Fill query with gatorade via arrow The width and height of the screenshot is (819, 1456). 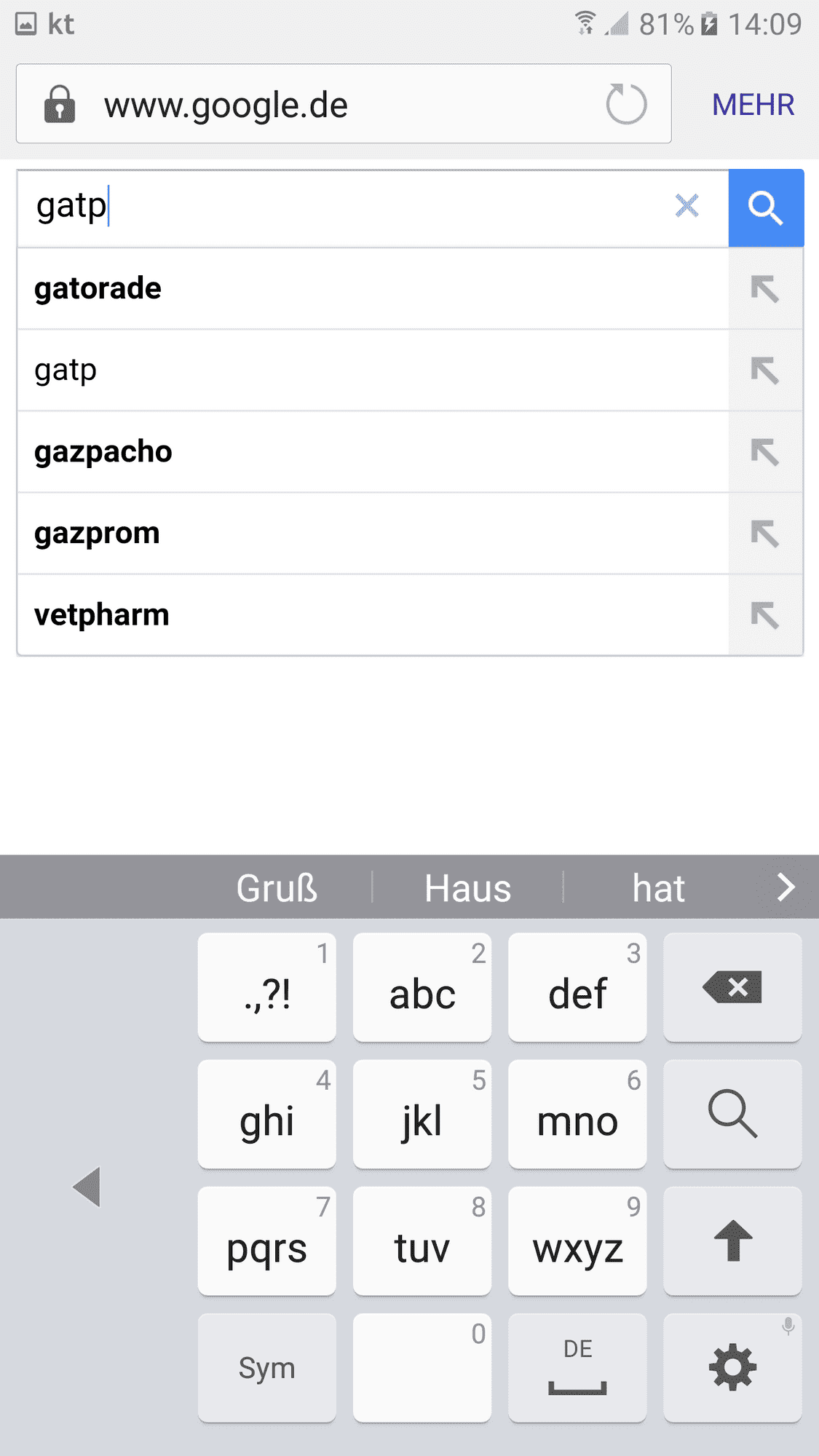coord(765,289)
